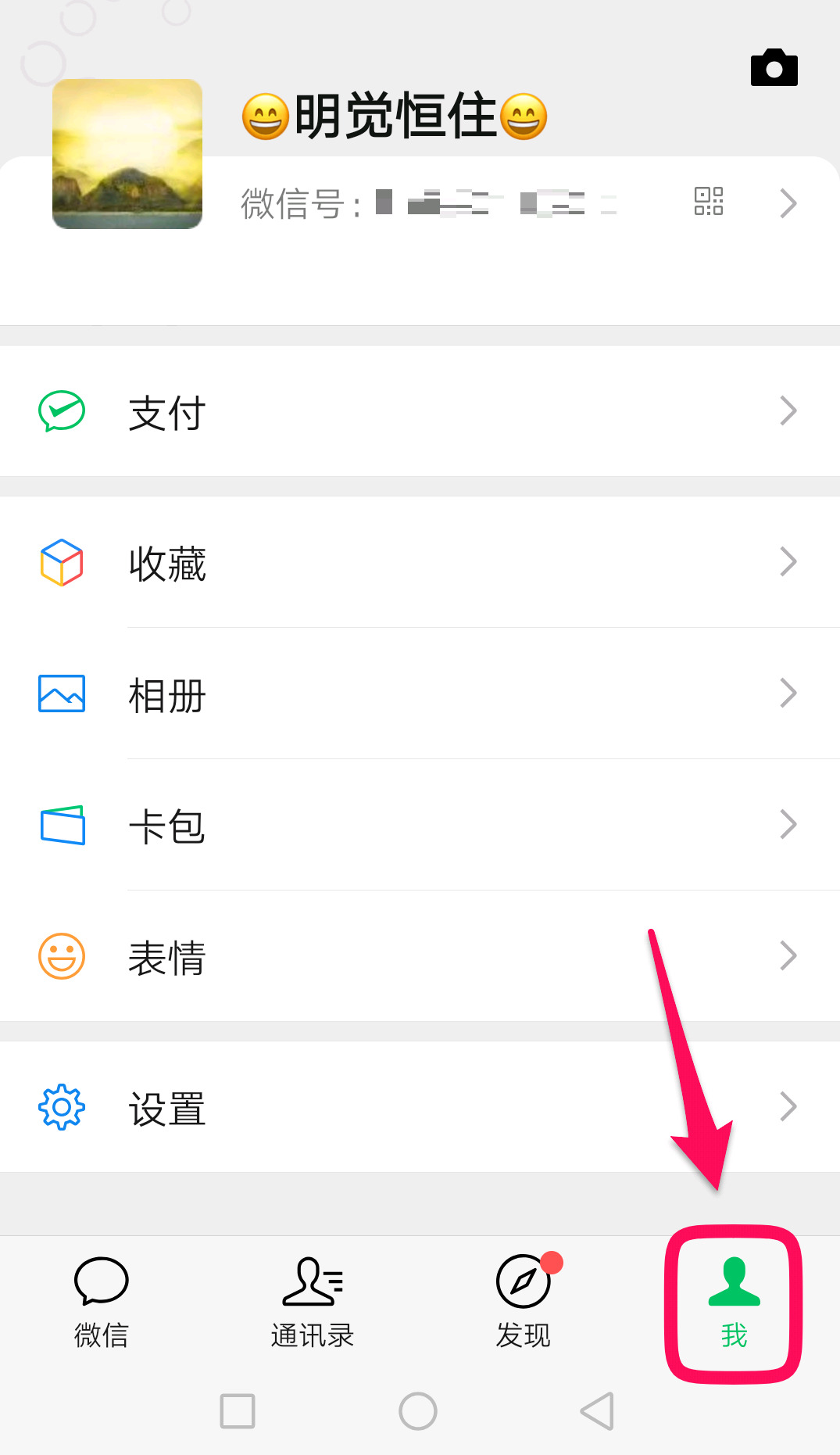Viewport: 840px width, 1455px height.
Task: Open the 表情 sticker gallery
Action: click(x=420, y=956)
